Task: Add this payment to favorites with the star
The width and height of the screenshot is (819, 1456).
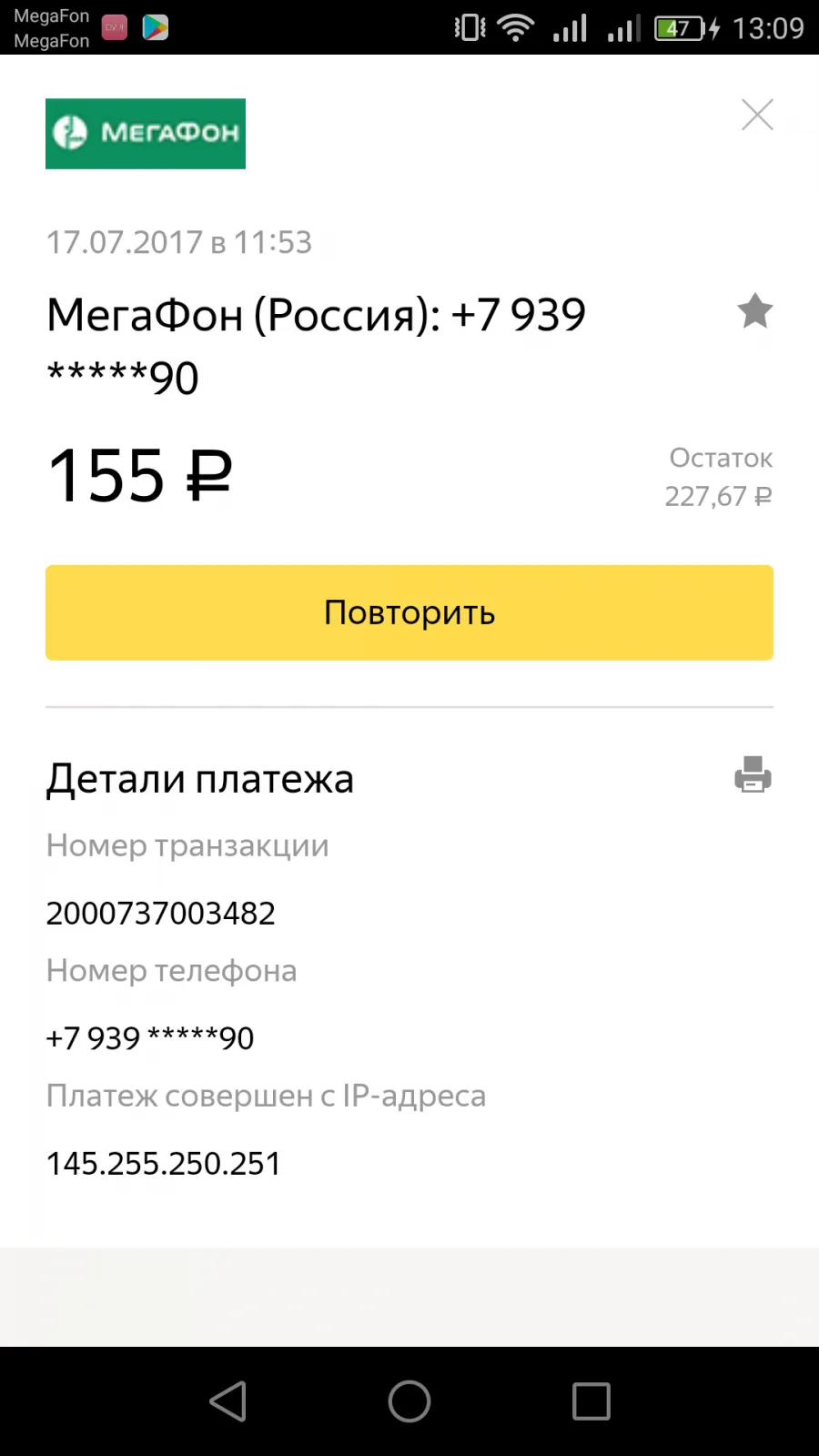Action: [x=754, y=311]
